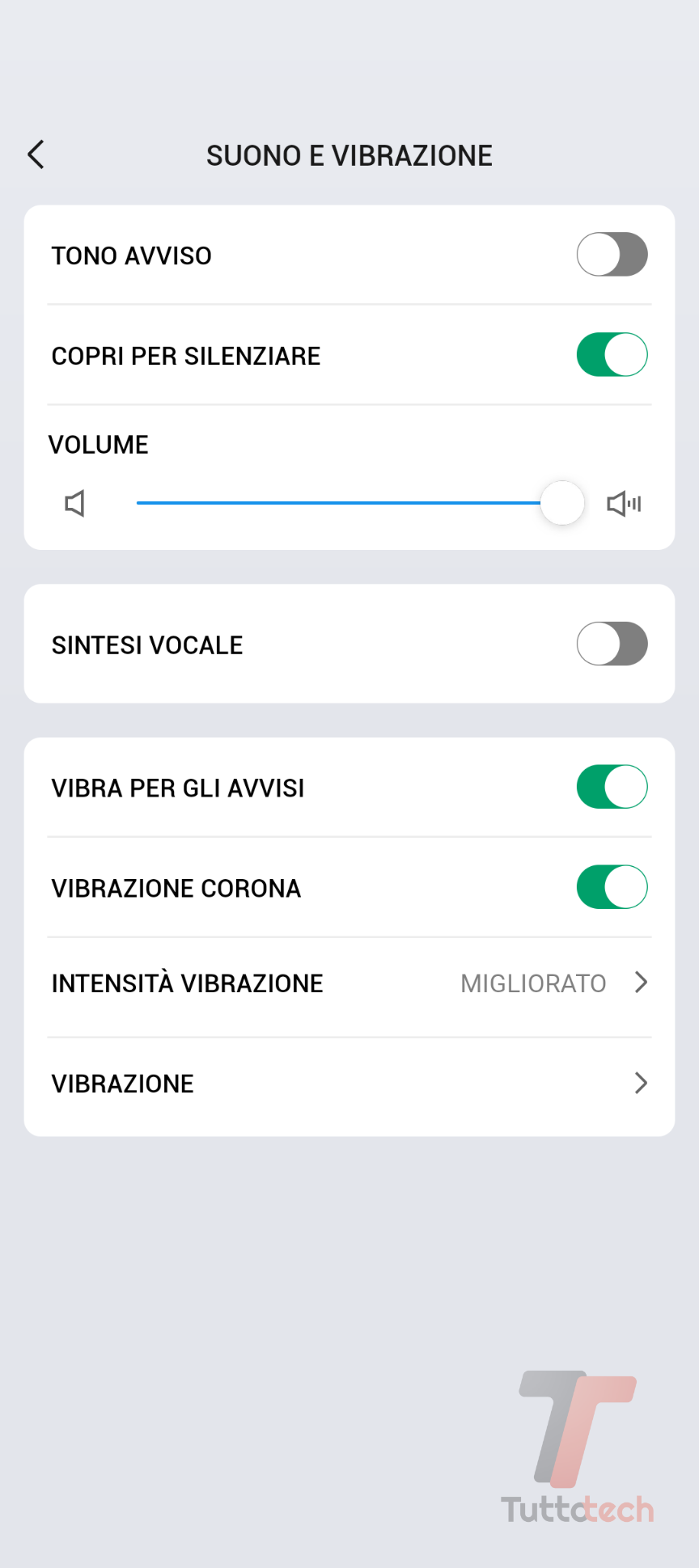Go back from Suono e Vibrazione
The height and width of the screenshot is (1568, 699).
click(x=36, y=154)
